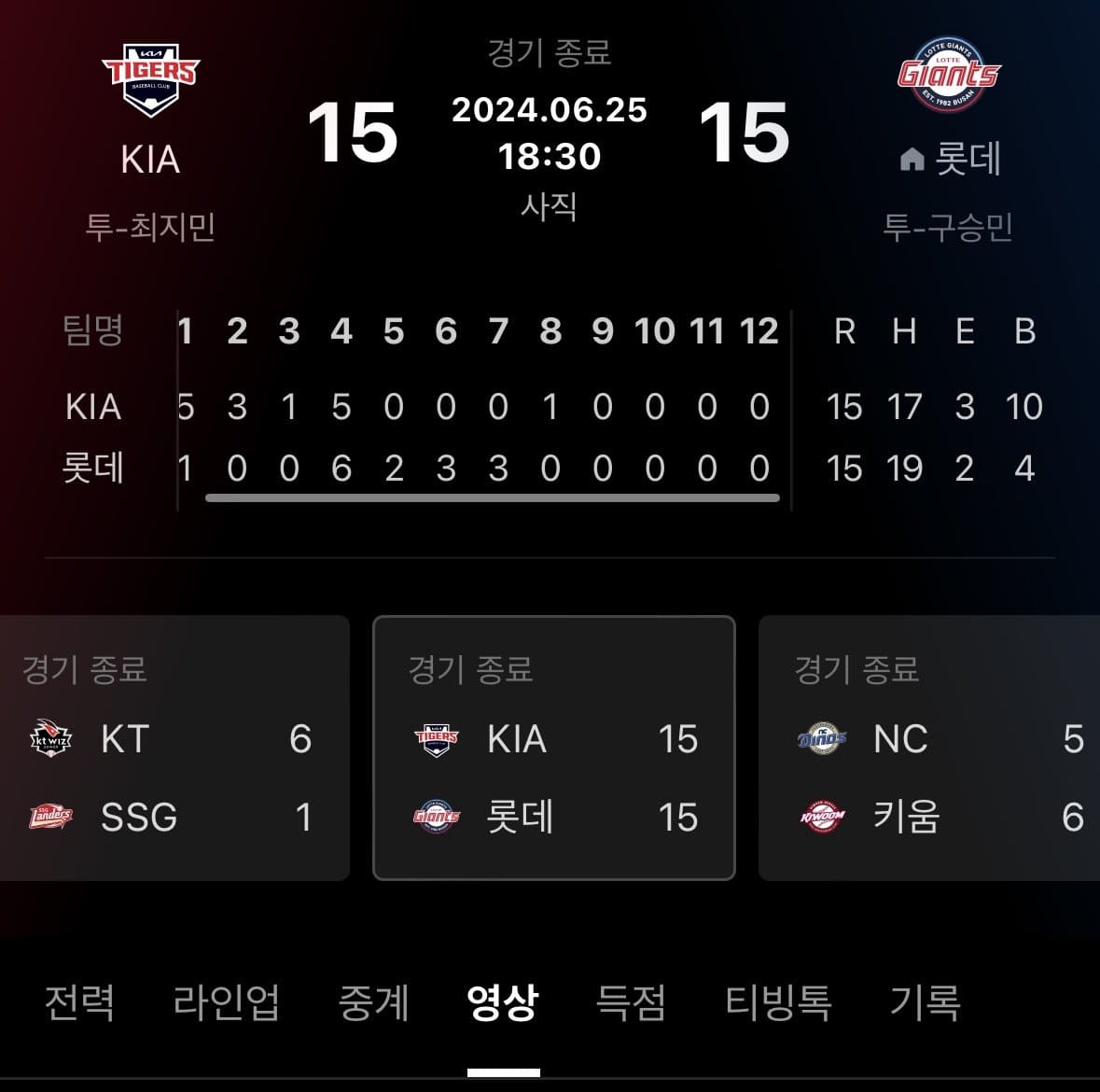Image resolution: width=1100 pixels, height=1092 pixels.
Task: Go to the 득점 tab
Action: point(631,1002)
